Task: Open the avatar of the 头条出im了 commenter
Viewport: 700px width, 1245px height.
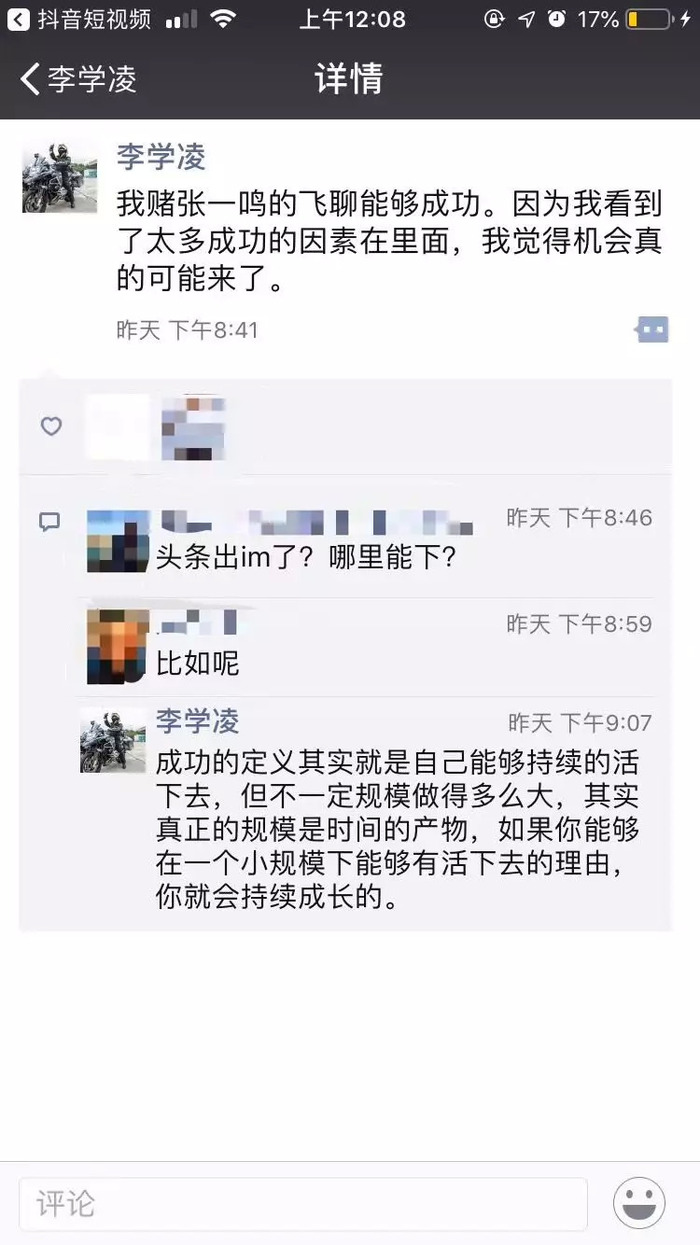Action: 118,540
